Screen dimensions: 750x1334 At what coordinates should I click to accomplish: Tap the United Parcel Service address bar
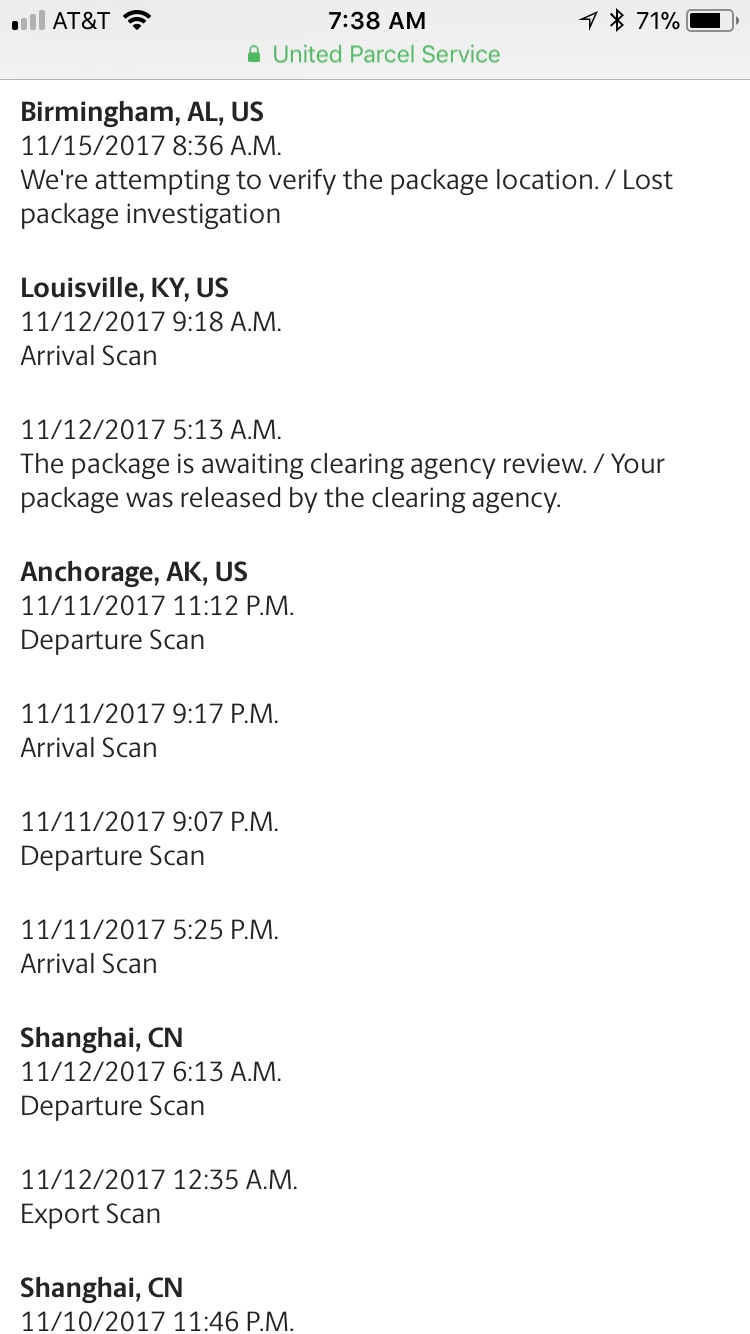coord(375,54)
